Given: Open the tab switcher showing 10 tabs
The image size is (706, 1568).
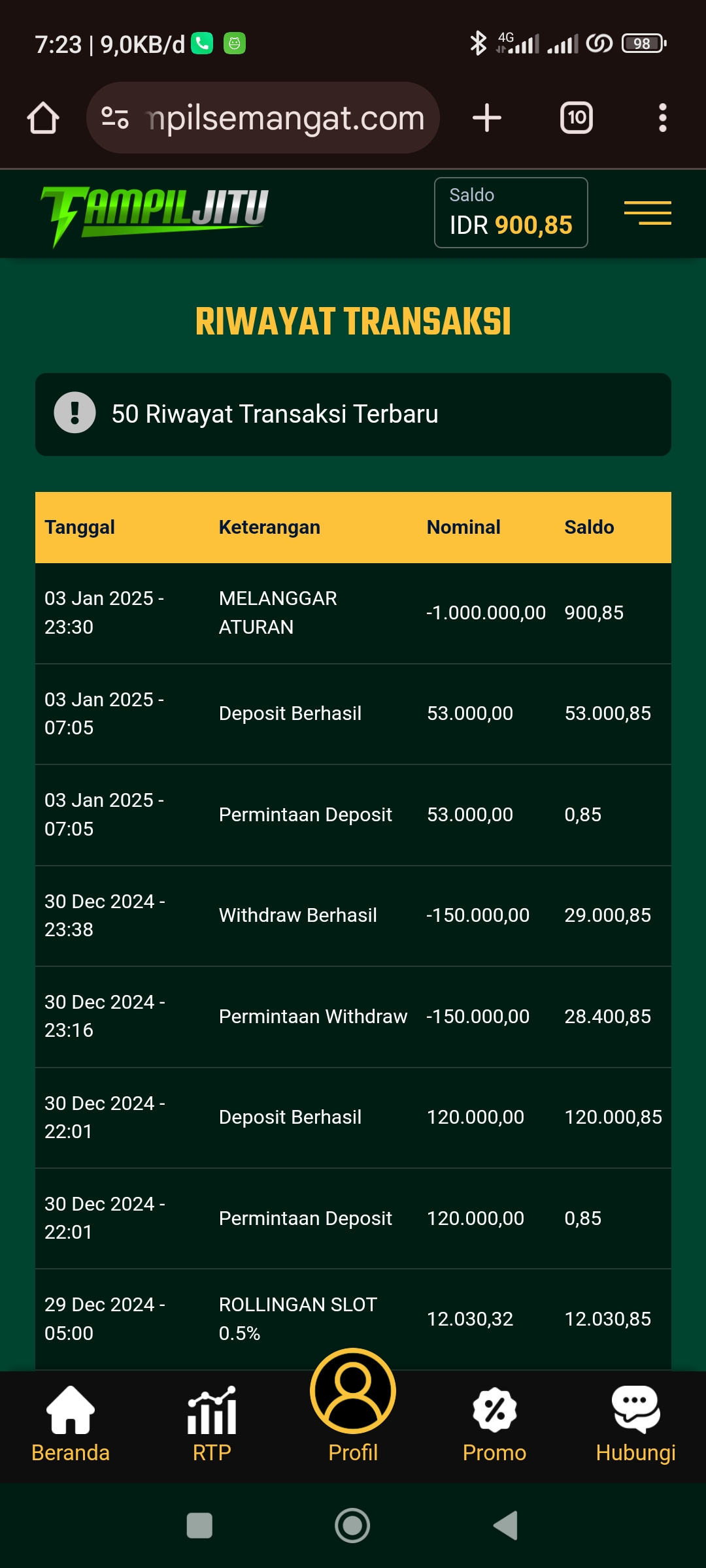Looking at the screenshot, I should (576, 118).
